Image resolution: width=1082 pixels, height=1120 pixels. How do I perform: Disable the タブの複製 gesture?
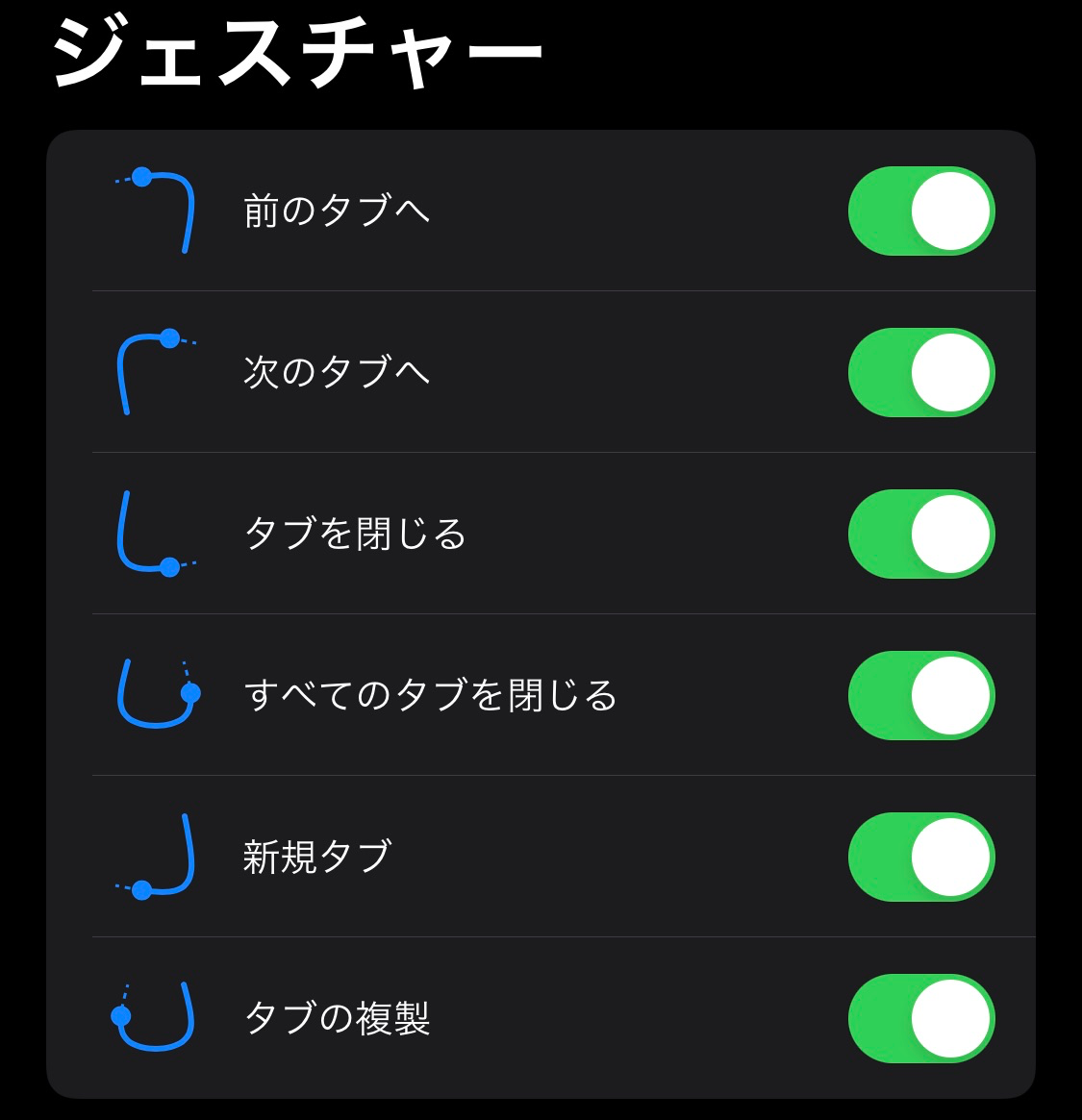[920, 1018]
